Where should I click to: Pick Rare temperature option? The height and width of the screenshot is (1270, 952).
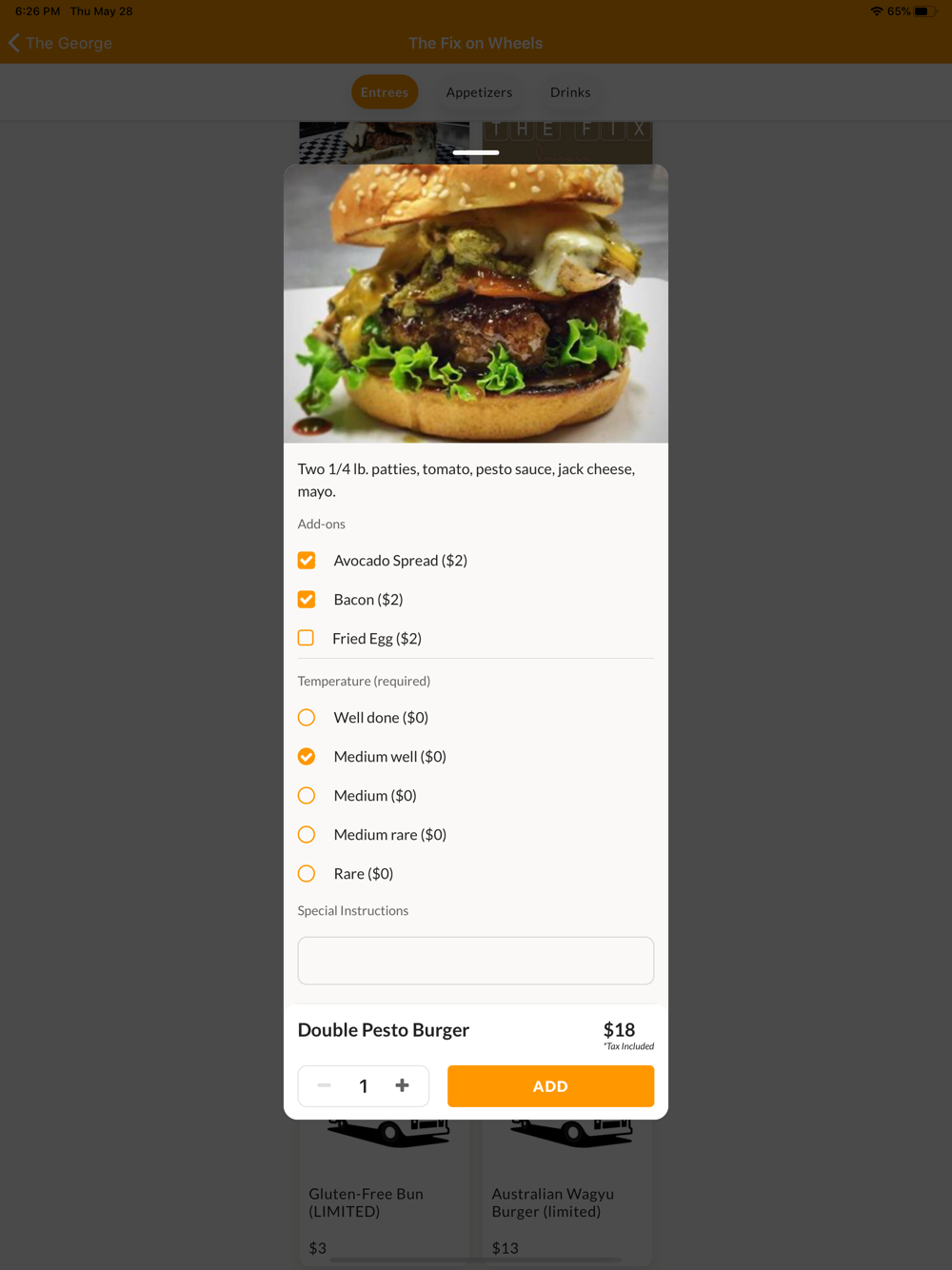[x=307, y=874]
